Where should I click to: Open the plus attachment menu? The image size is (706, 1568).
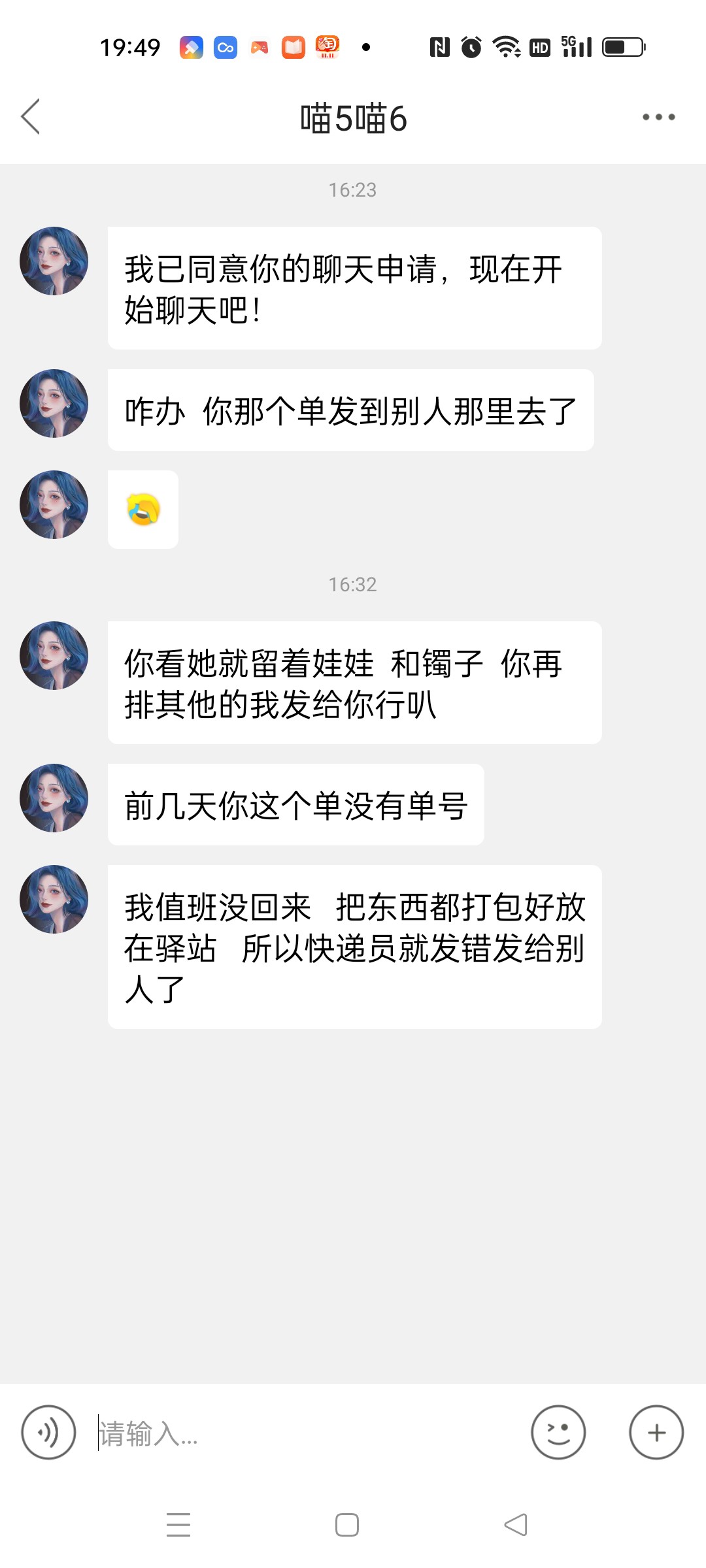click(656, 1433)
